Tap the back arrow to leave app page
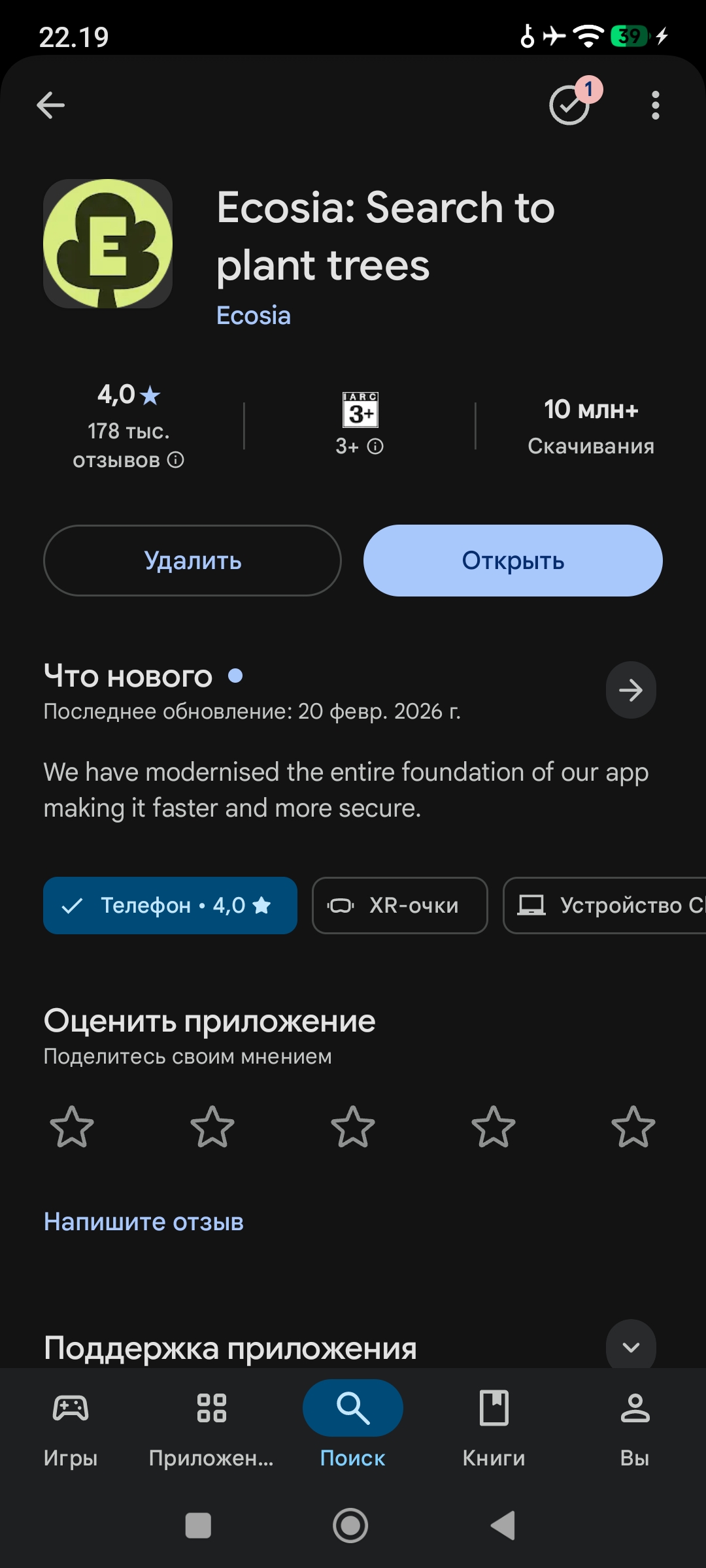 click(x=50, y=105)
